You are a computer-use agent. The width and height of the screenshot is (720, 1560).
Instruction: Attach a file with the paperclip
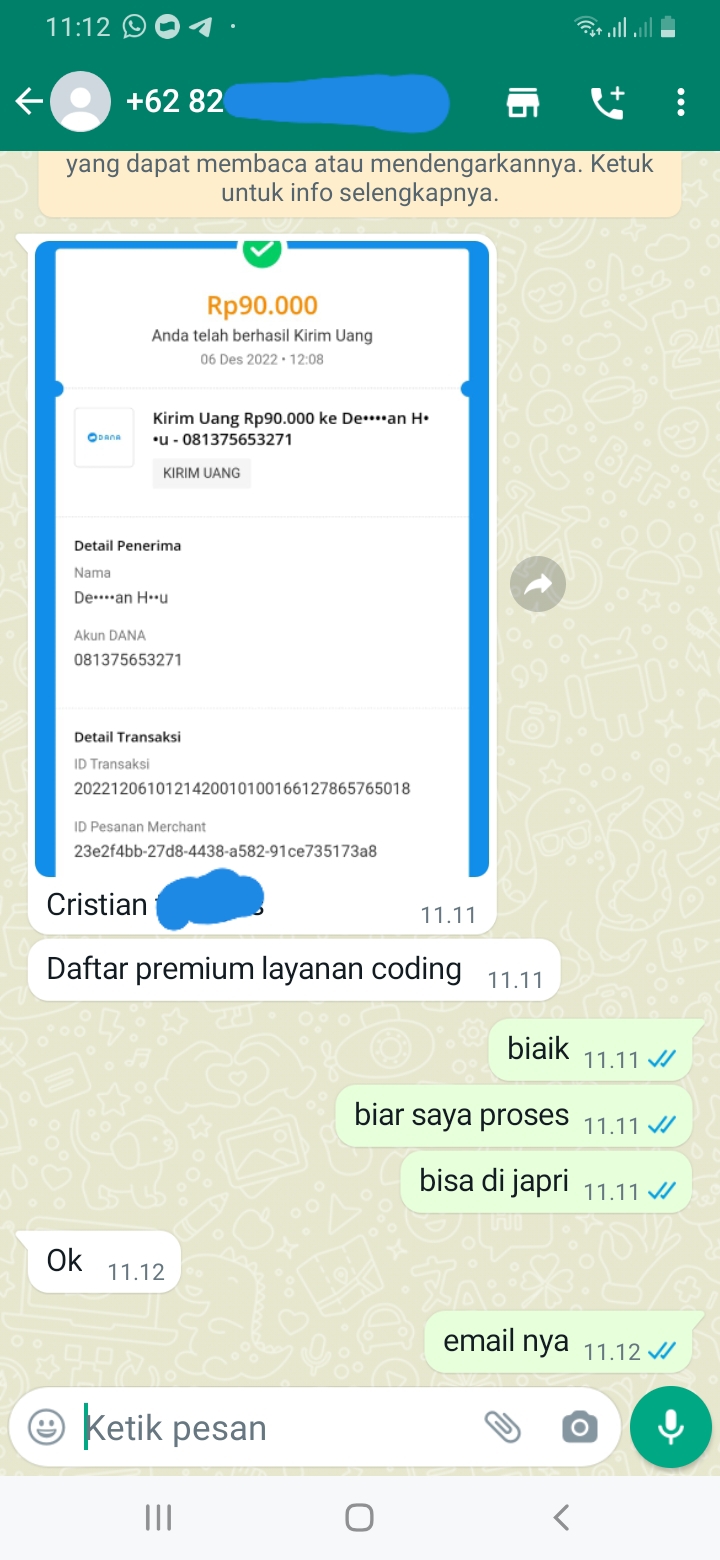point(502,1427)
